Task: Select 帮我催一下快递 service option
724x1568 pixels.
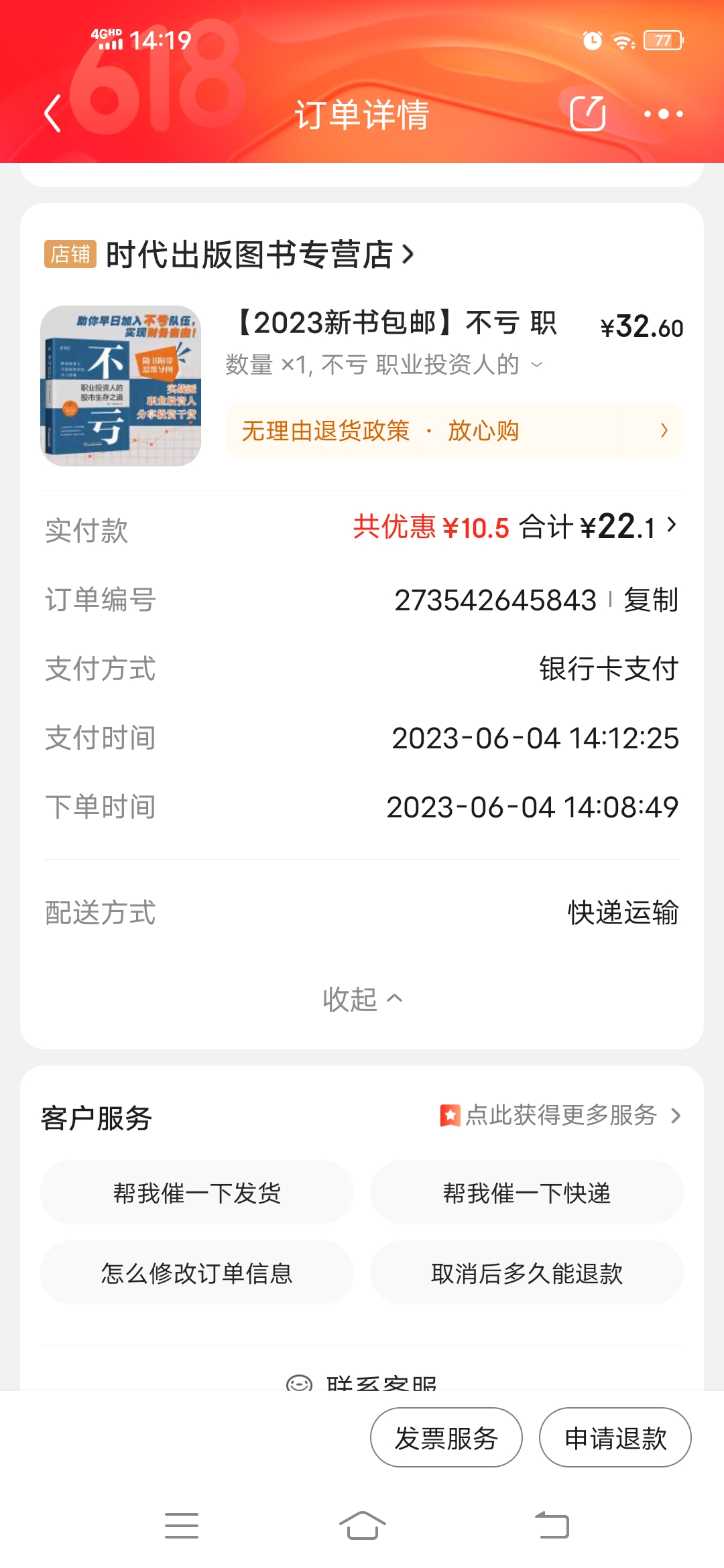Action: (527, 1193)
